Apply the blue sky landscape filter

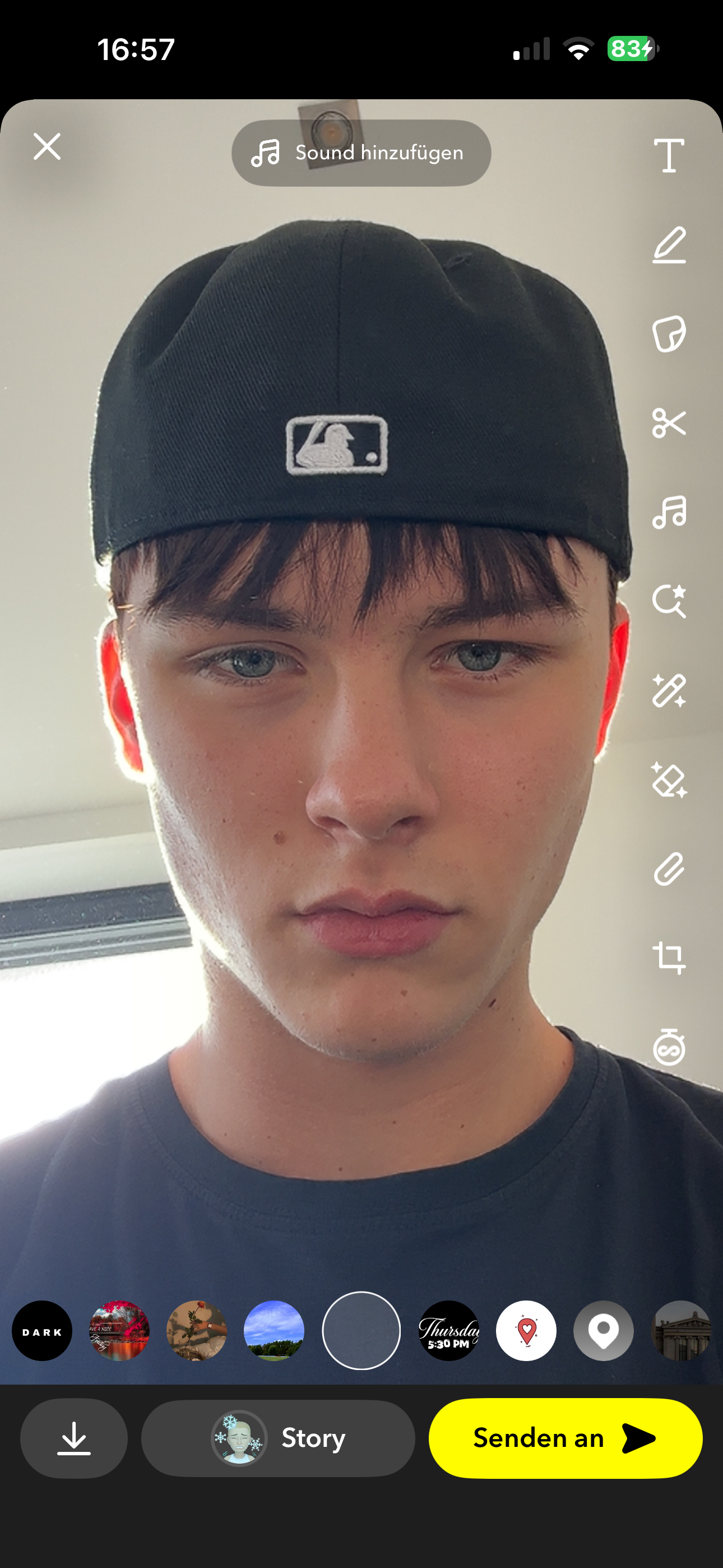274,1331
